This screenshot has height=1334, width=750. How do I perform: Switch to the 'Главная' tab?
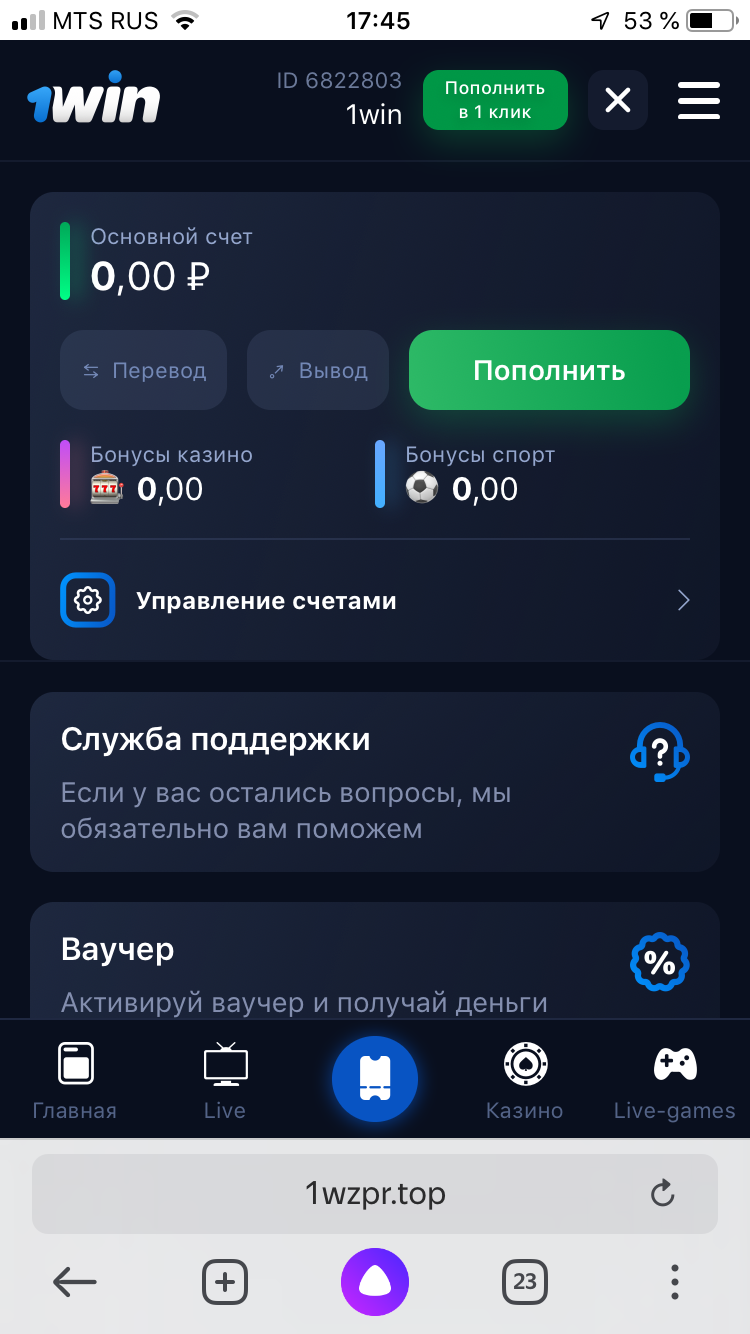[x=75, y=1082]
